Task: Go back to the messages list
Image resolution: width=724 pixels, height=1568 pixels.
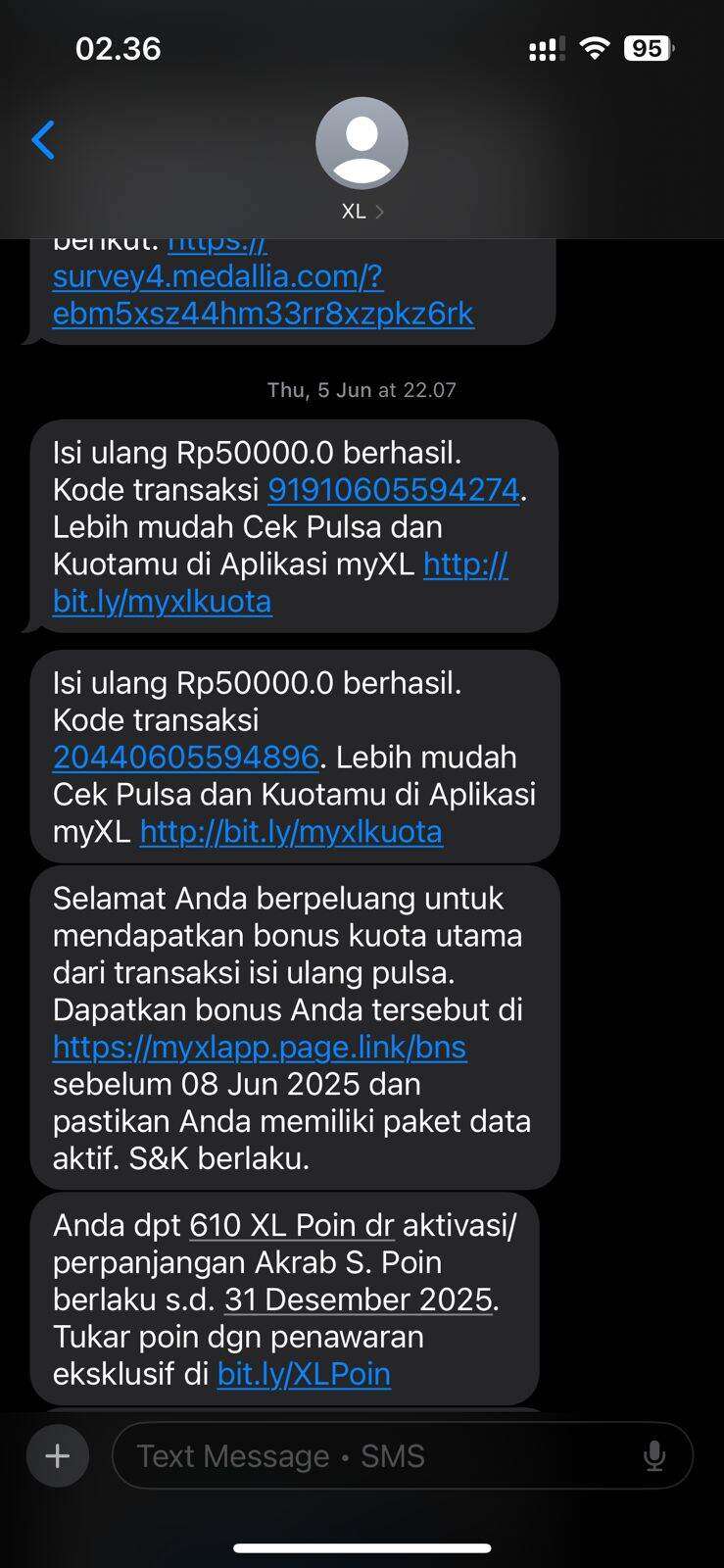Action: (43, 140)
